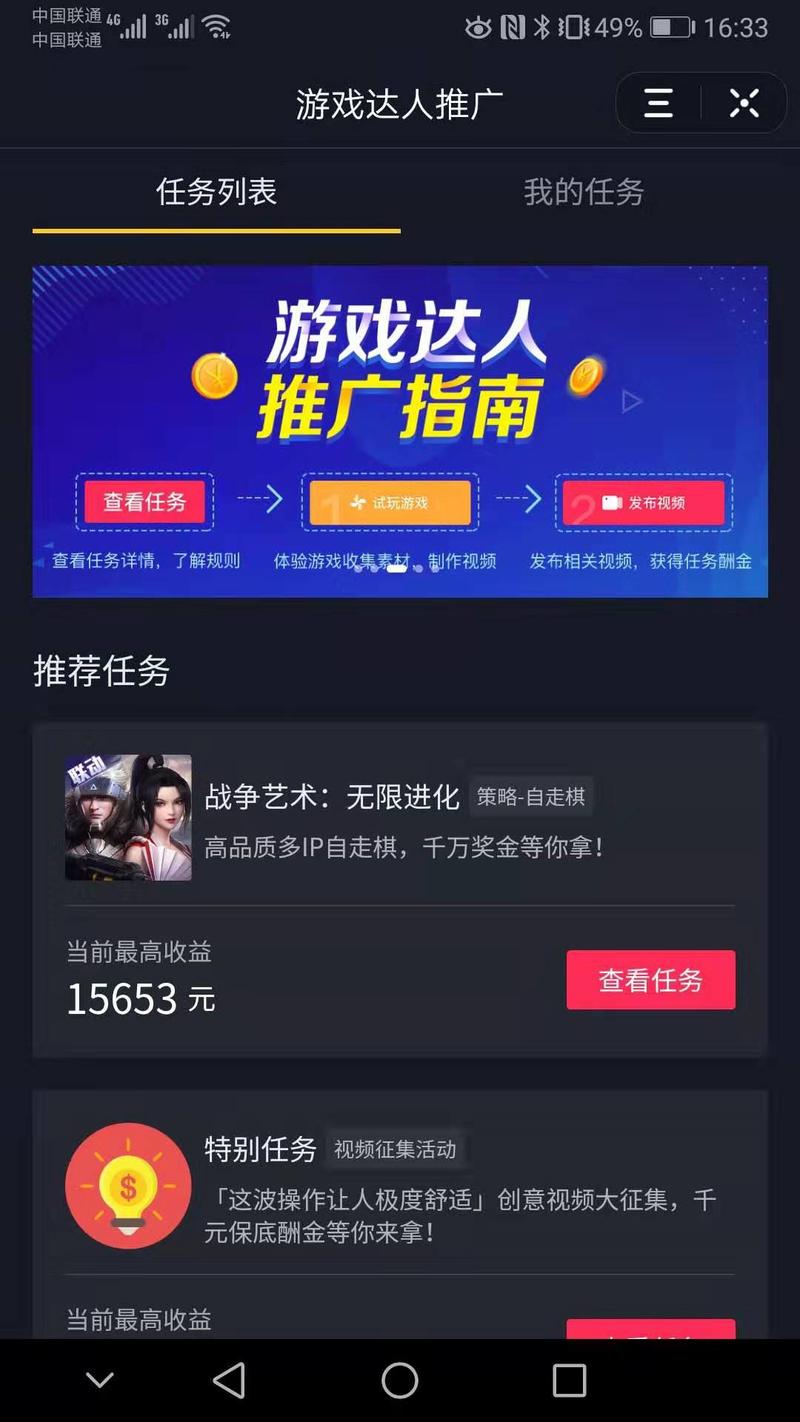Tap the 战争艺术 game cover thumbnail
Screen dimensions: 800x1422
pos(129,817)
